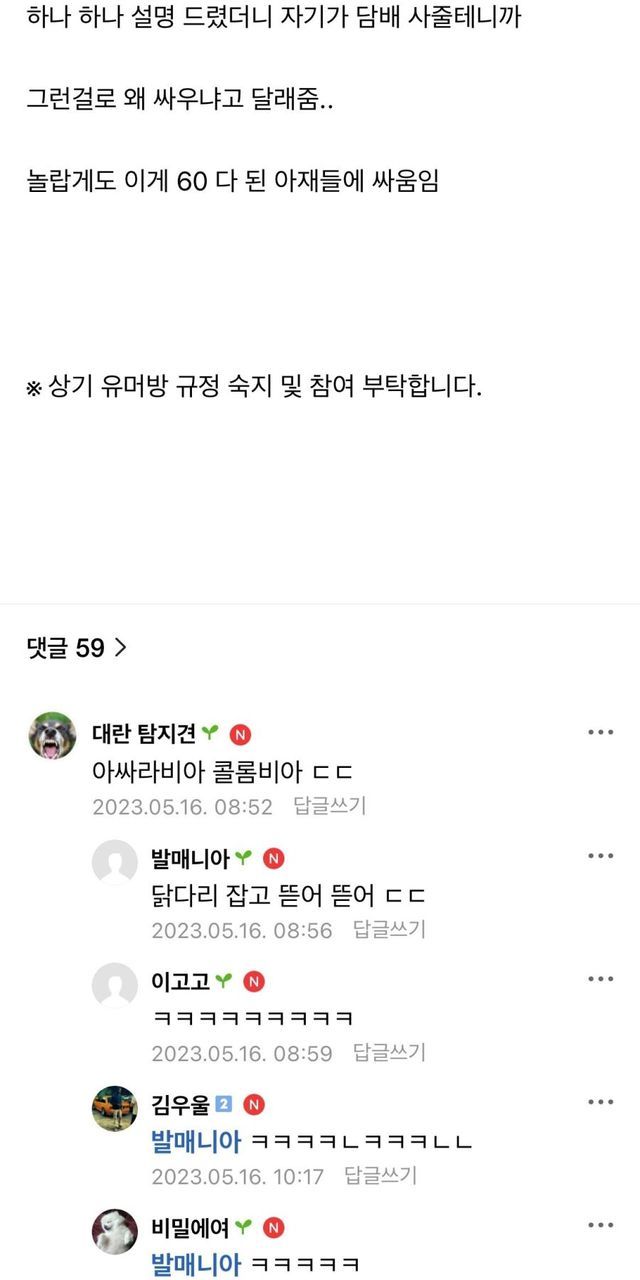640x1280 pixels.
Task: Open overflow menu on 발매니아's comment
Action: click(600, 856)
